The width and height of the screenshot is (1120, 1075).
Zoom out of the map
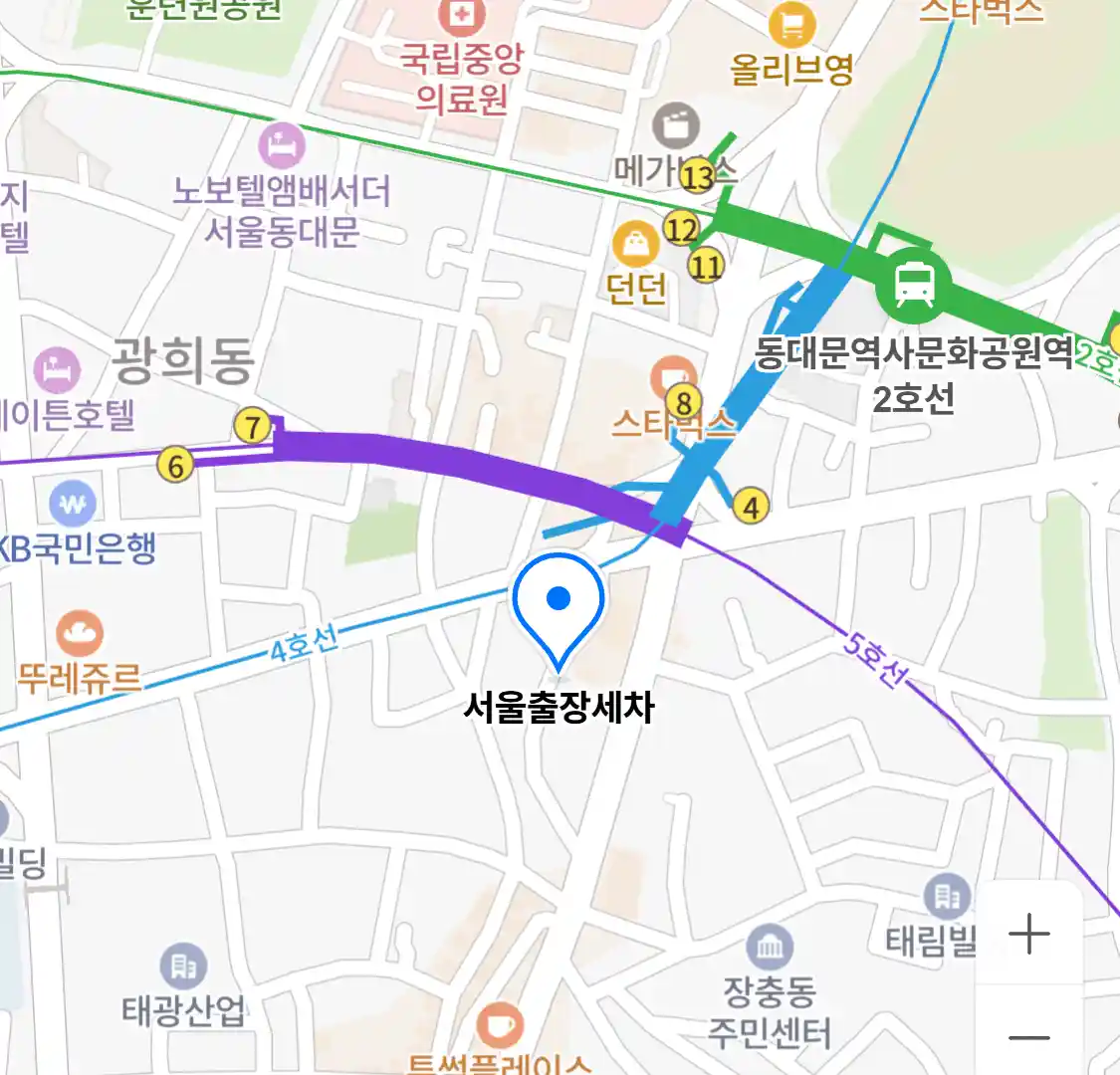click(1028, 1037)
